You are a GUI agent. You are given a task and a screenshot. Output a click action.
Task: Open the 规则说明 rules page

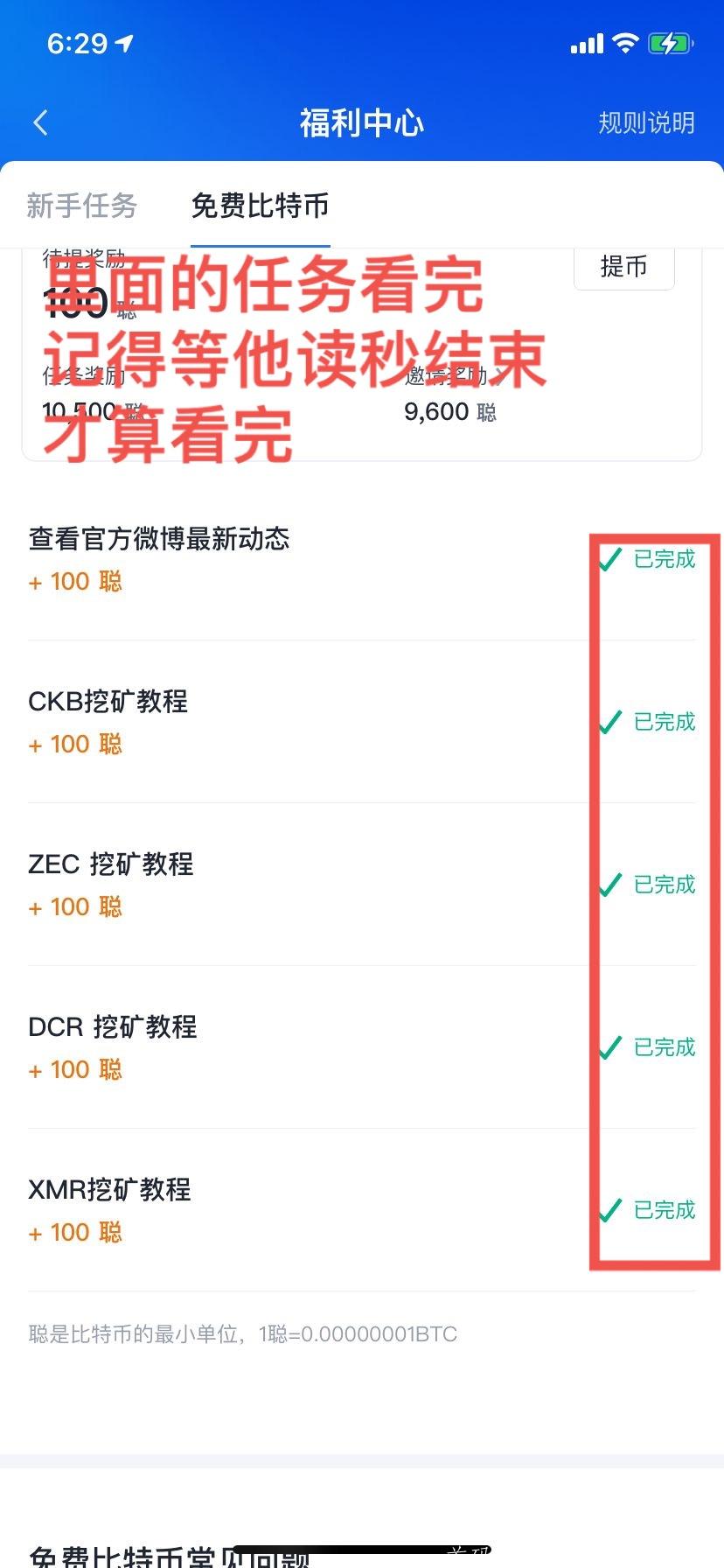(647, 122)
